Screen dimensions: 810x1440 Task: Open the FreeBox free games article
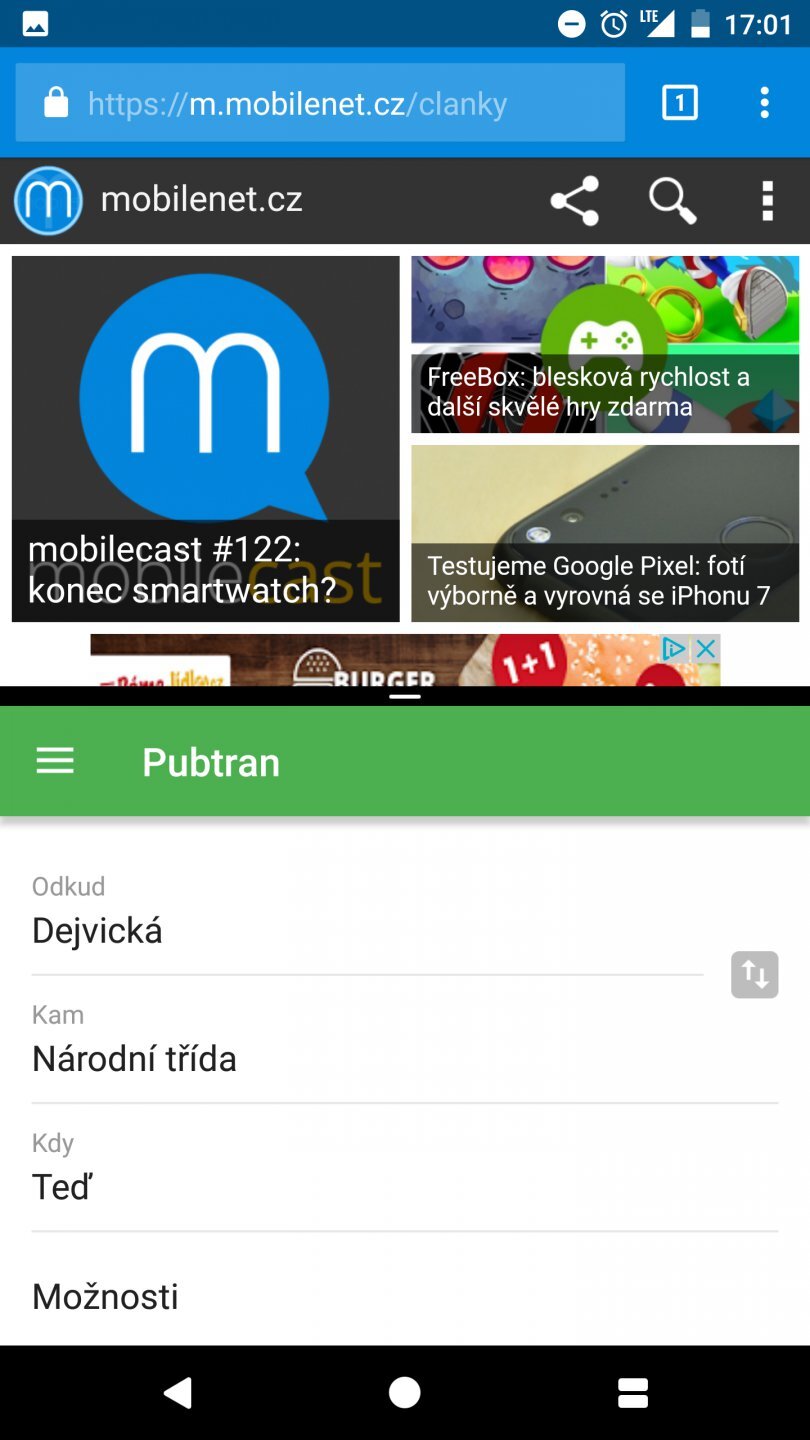click(x=604, y=344)
